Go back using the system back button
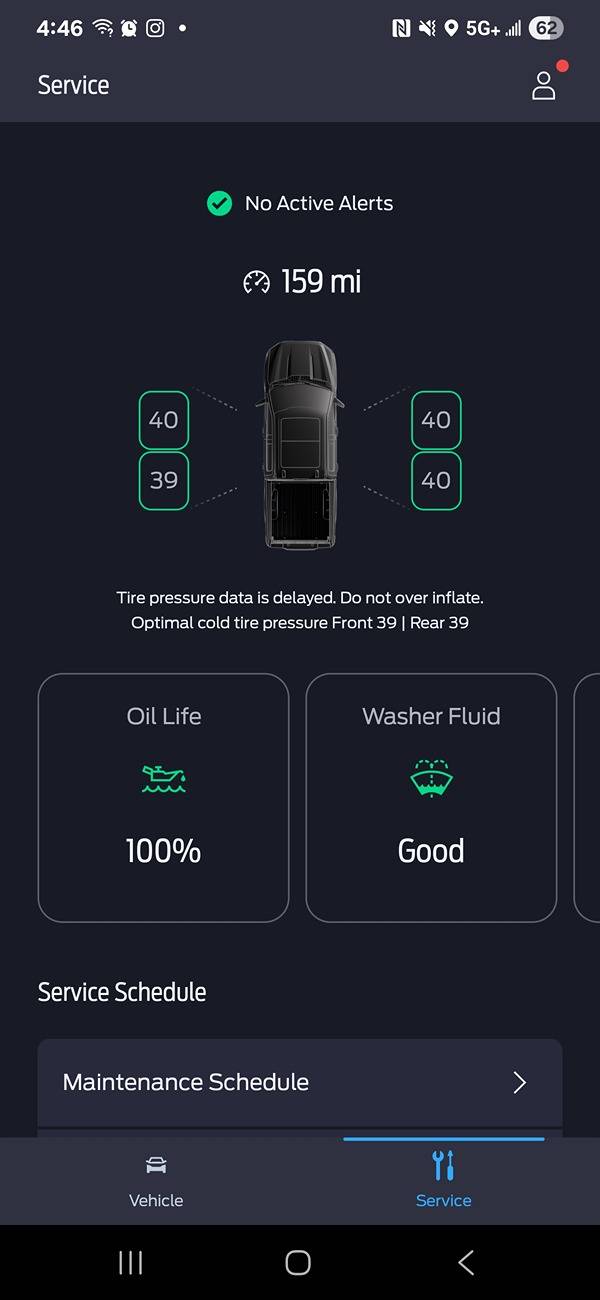This screenshot has height=1300, width=600. point(466,1262)
